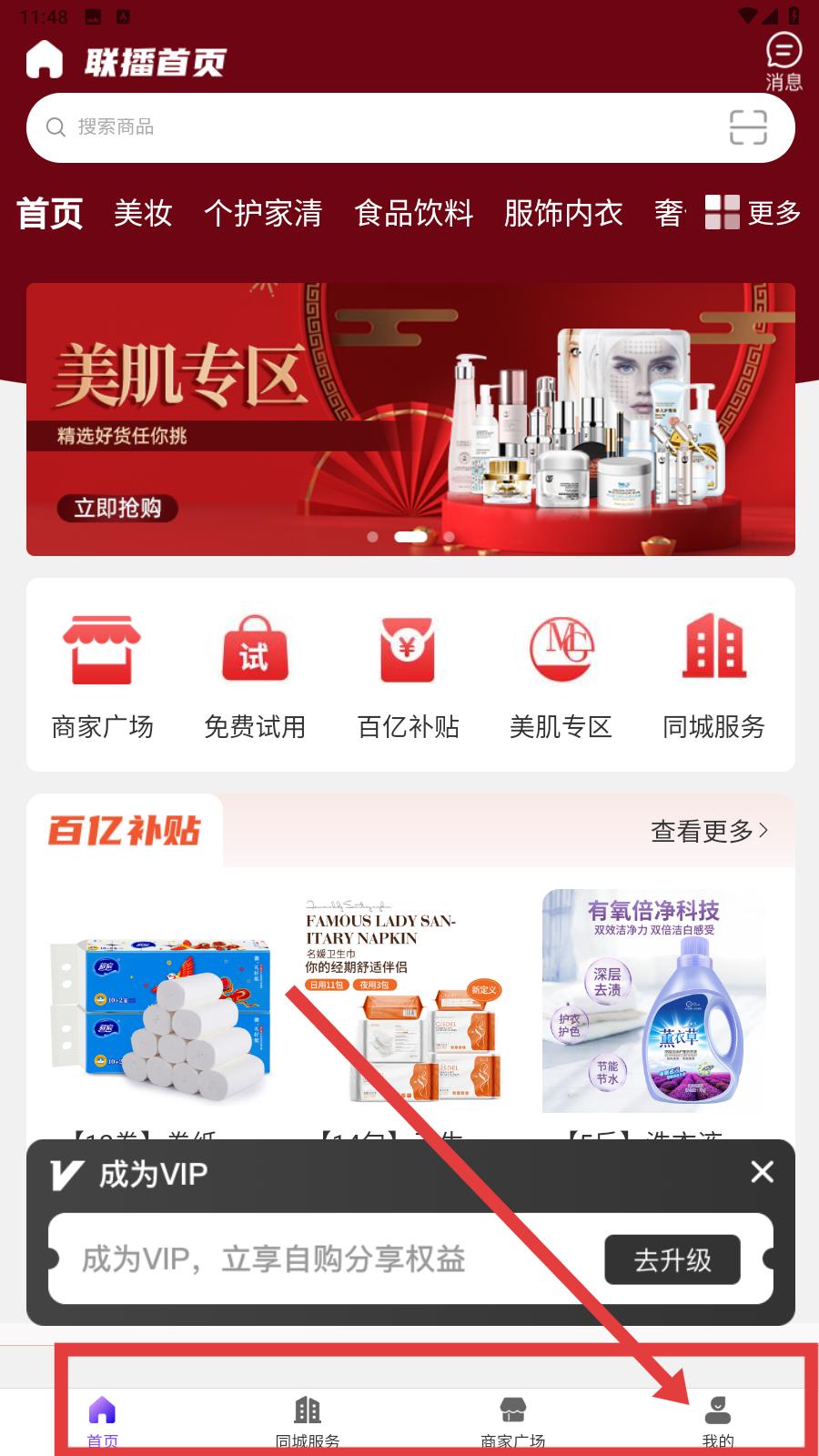Open the 美肌专区 promotional banner
The width and height of the screenshot is (819, 1456).
409,419
